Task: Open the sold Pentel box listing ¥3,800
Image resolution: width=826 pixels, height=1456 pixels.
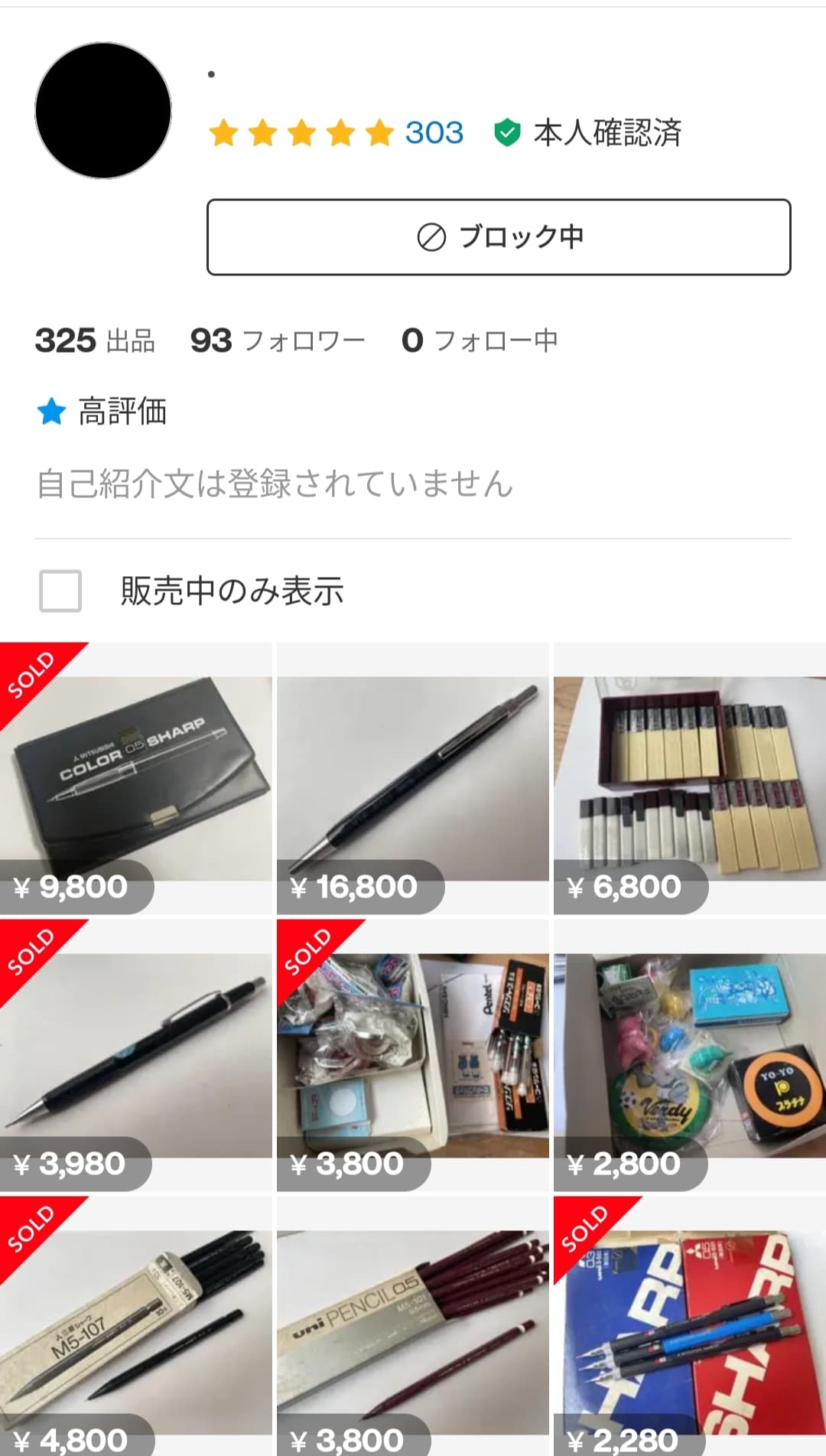Action: point(413,1055)
